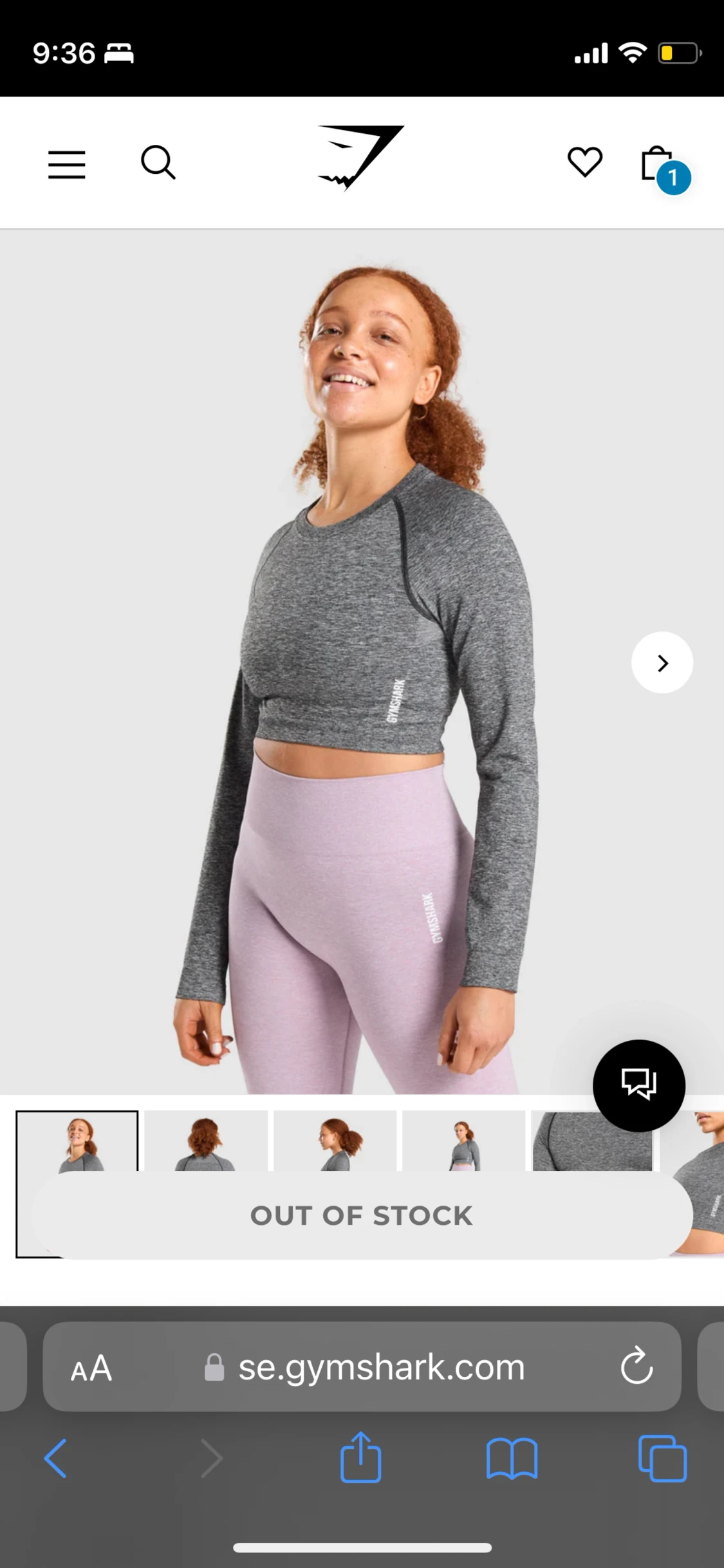724x1568 pixels.
Task: Open the wishlist heart
Action: [584, 162]
